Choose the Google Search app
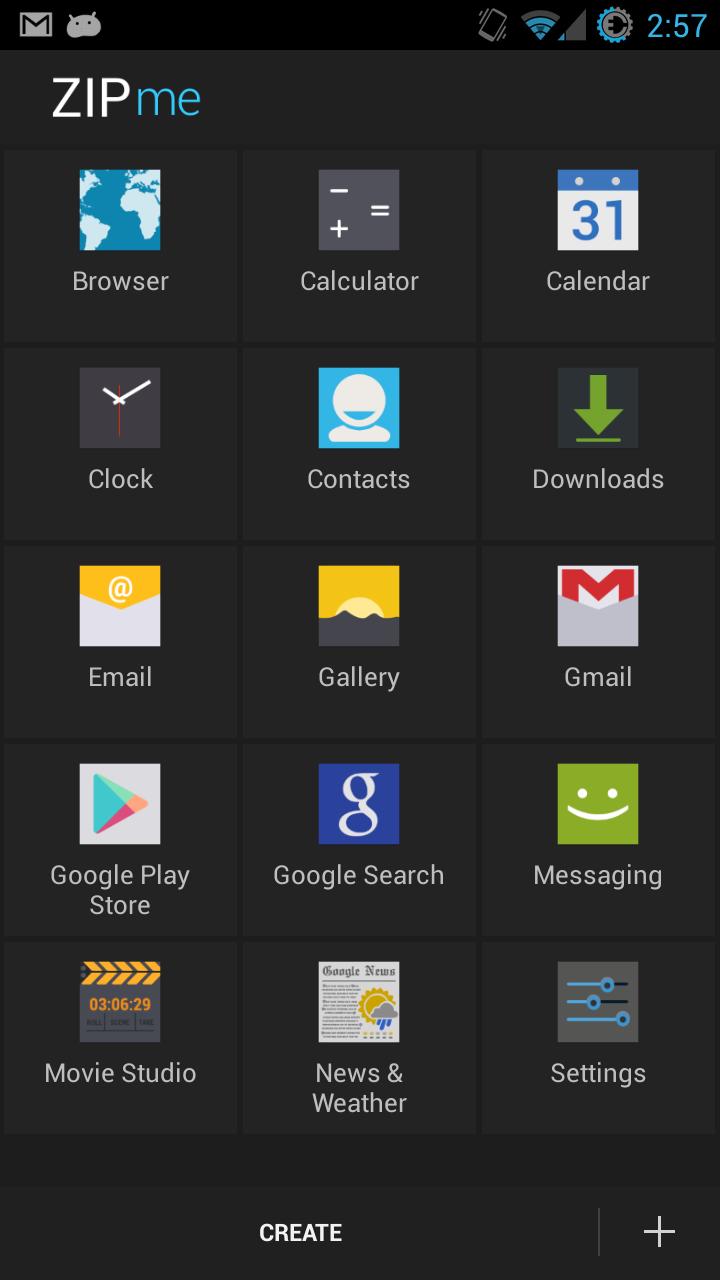This screenshot has width=720, height=1280. click(x=359, y=839)
